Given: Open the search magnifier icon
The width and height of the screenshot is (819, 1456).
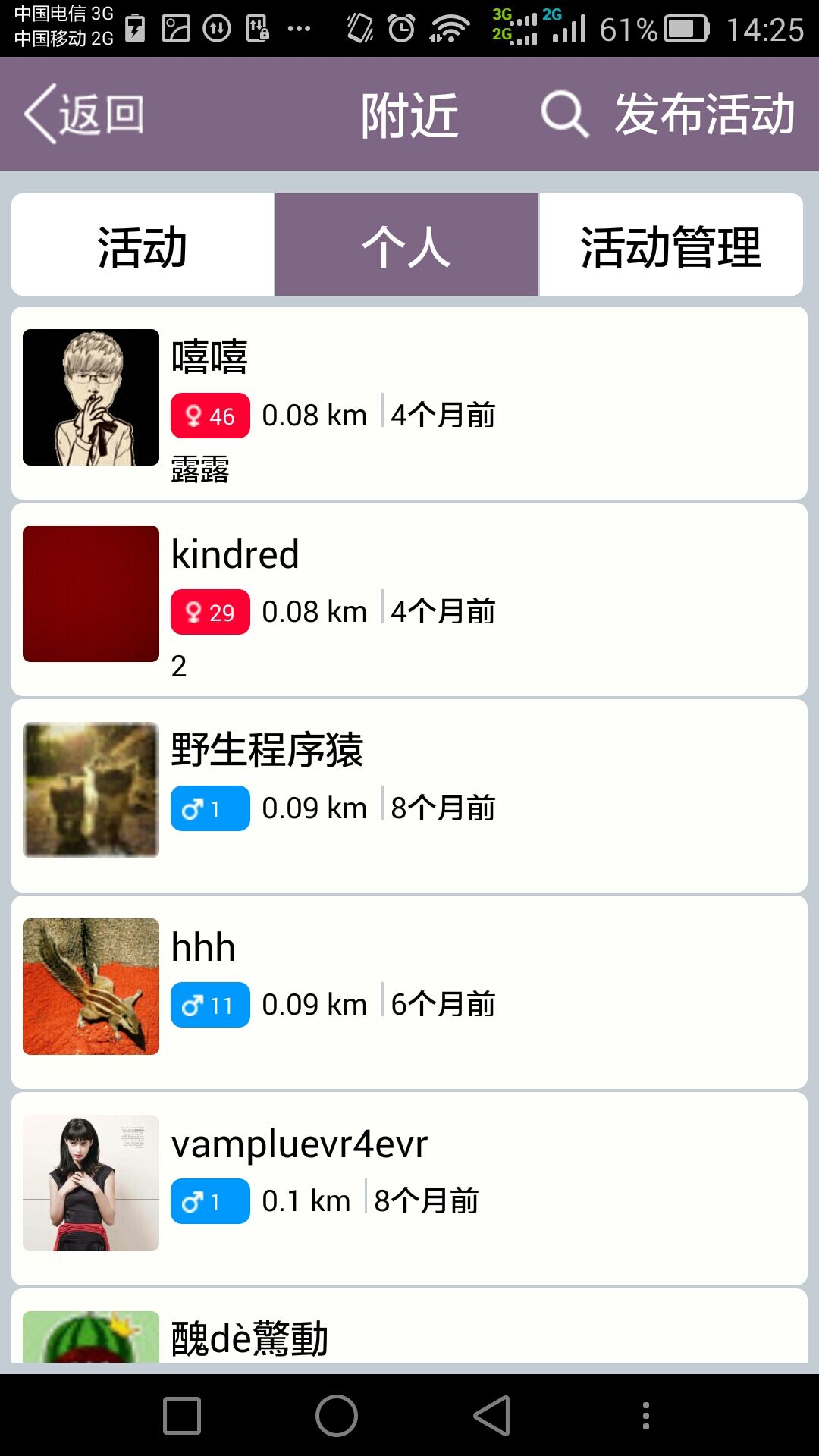Looking at the screenshot, I should point(564,115).
